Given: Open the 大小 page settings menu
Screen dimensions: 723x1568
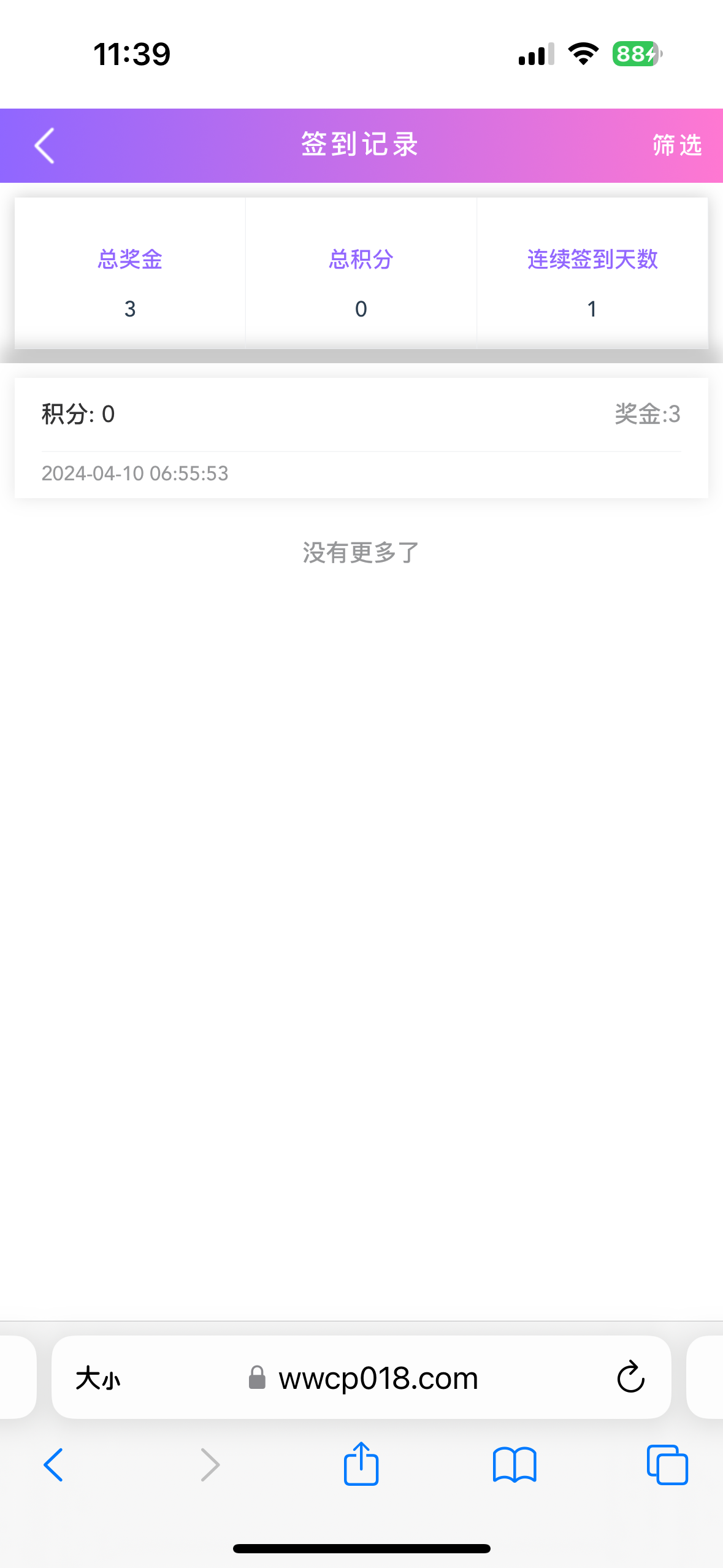Looking at the screenshot, I should (98, 1378).
